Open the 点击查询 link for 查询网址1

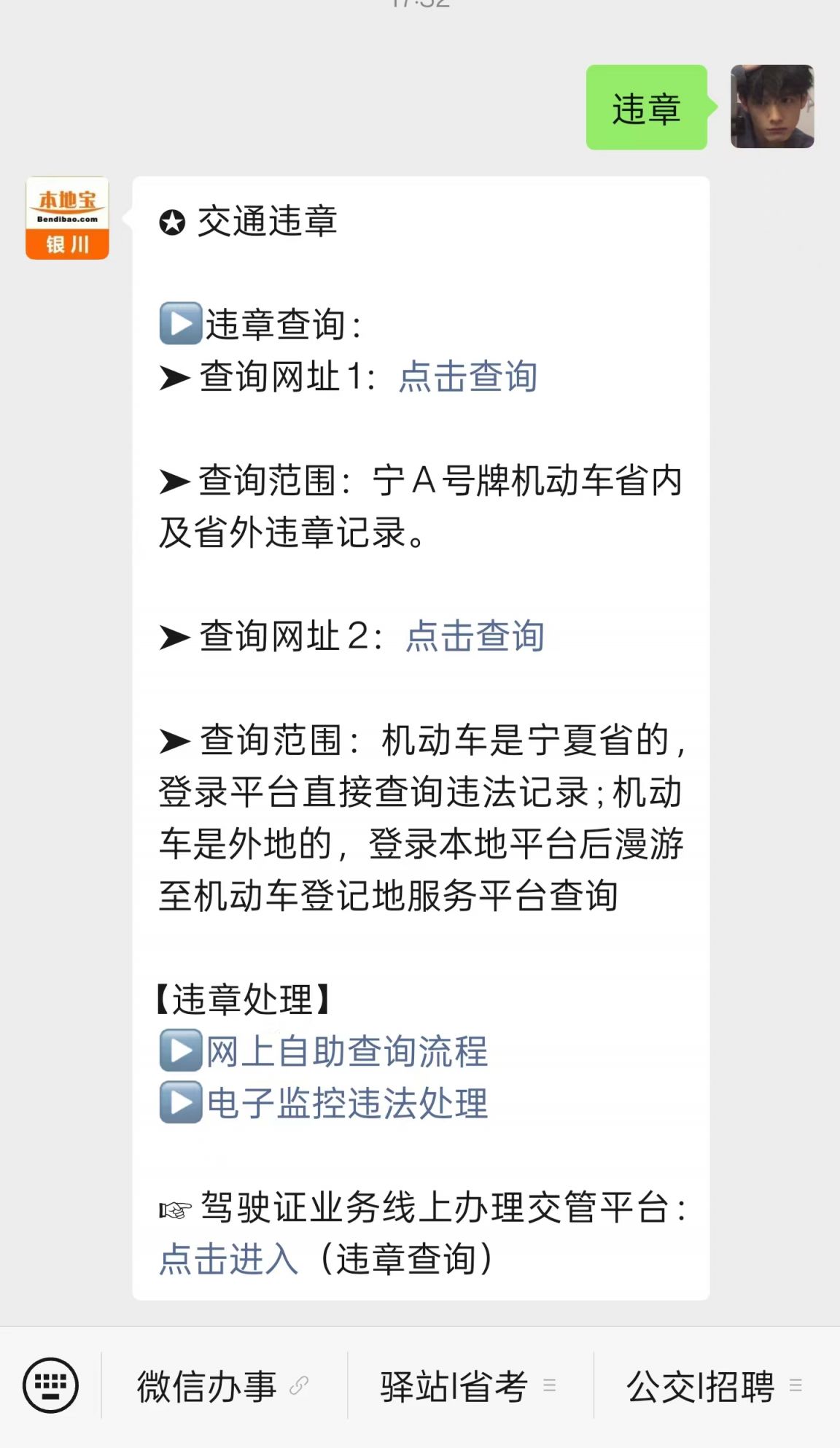coord(468,377)
